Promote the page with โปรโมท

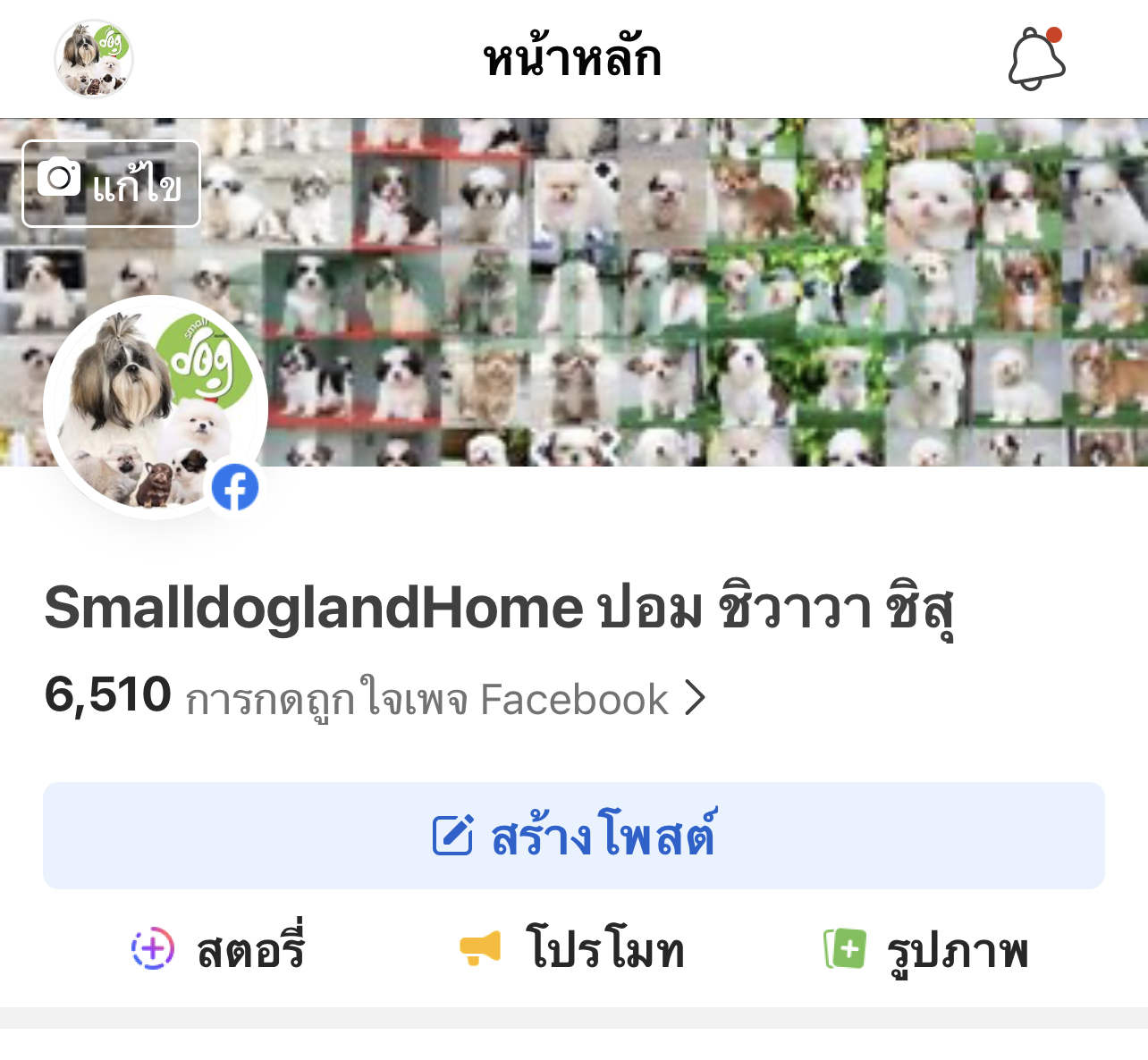pos(572,949)
